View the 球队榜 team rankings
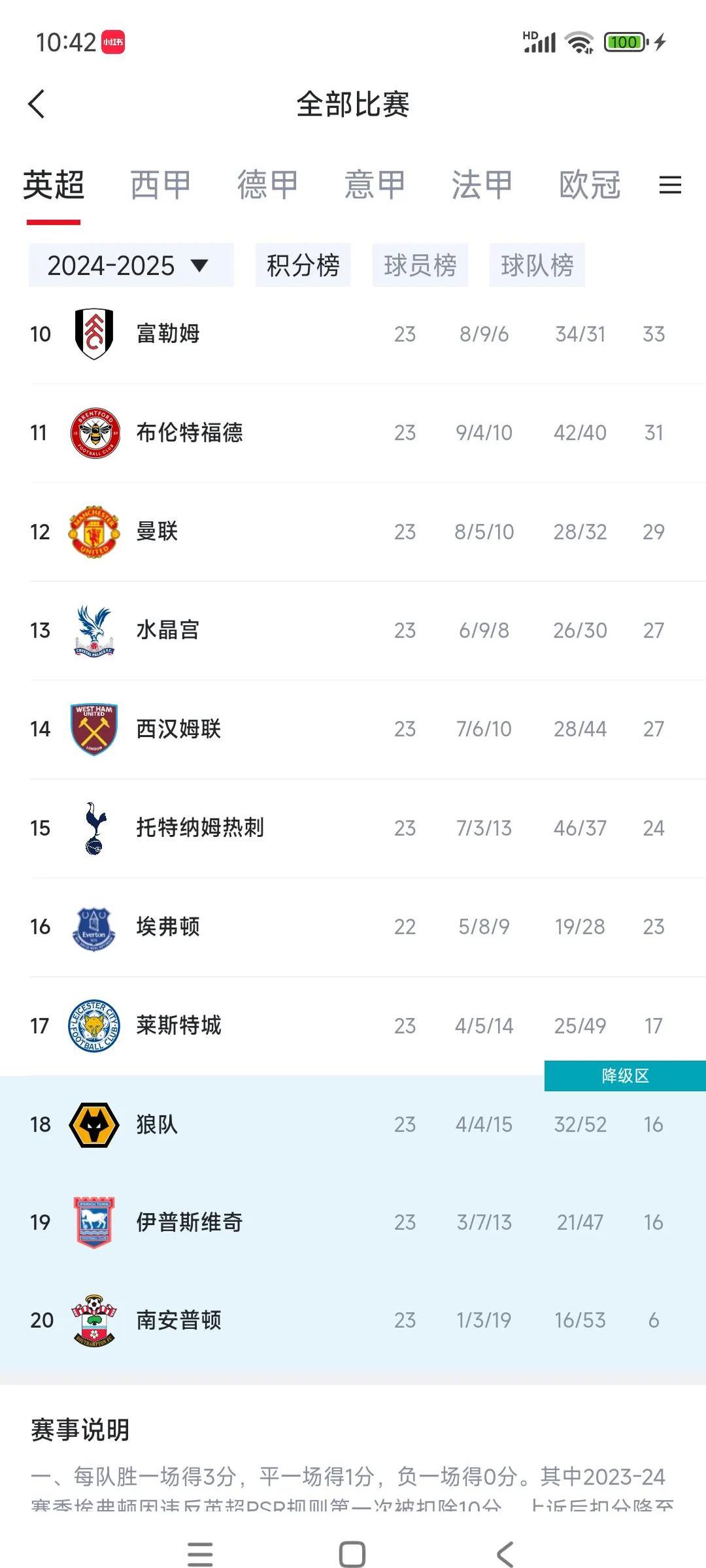Screen dimensions: 706x1568 coord(537,265)
